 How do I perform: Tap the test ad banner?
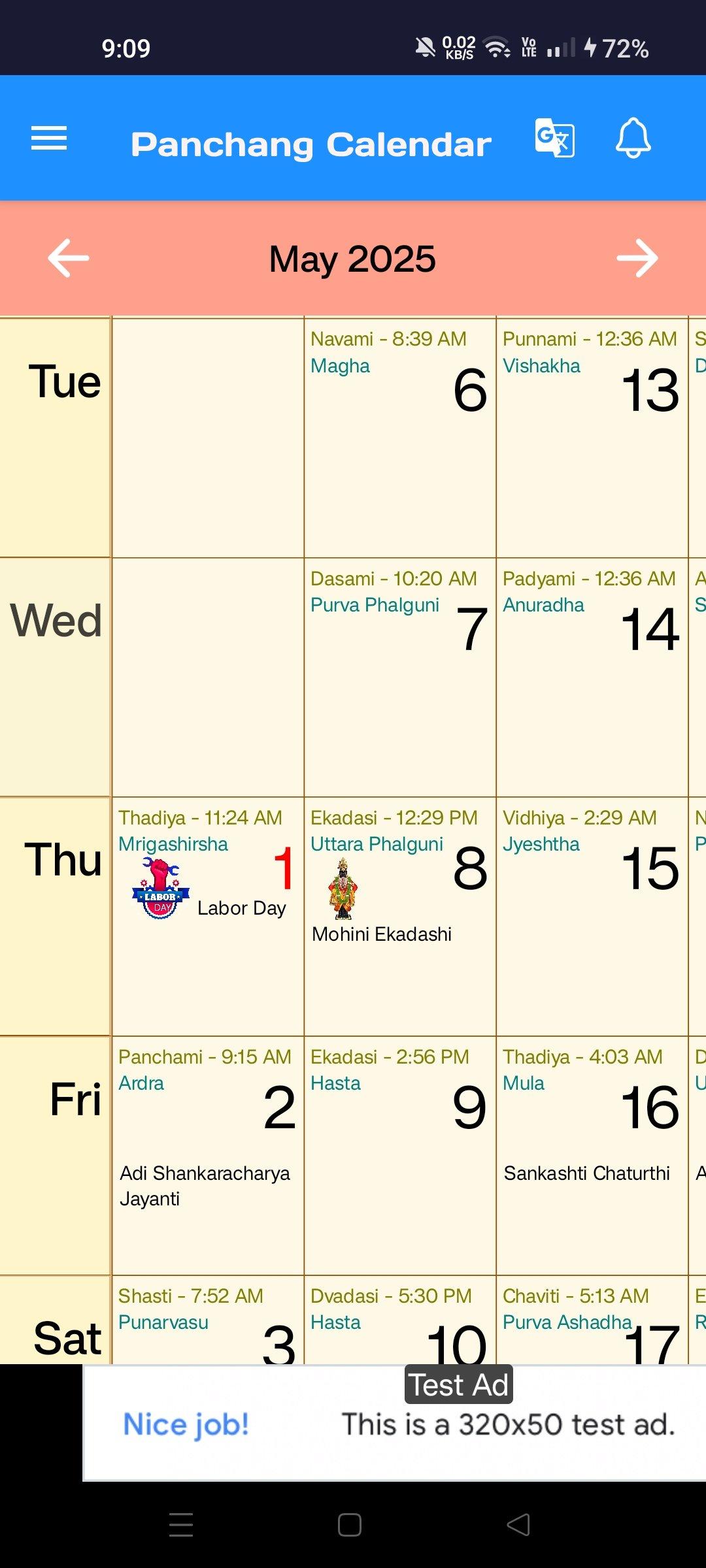coord(395,1423)
